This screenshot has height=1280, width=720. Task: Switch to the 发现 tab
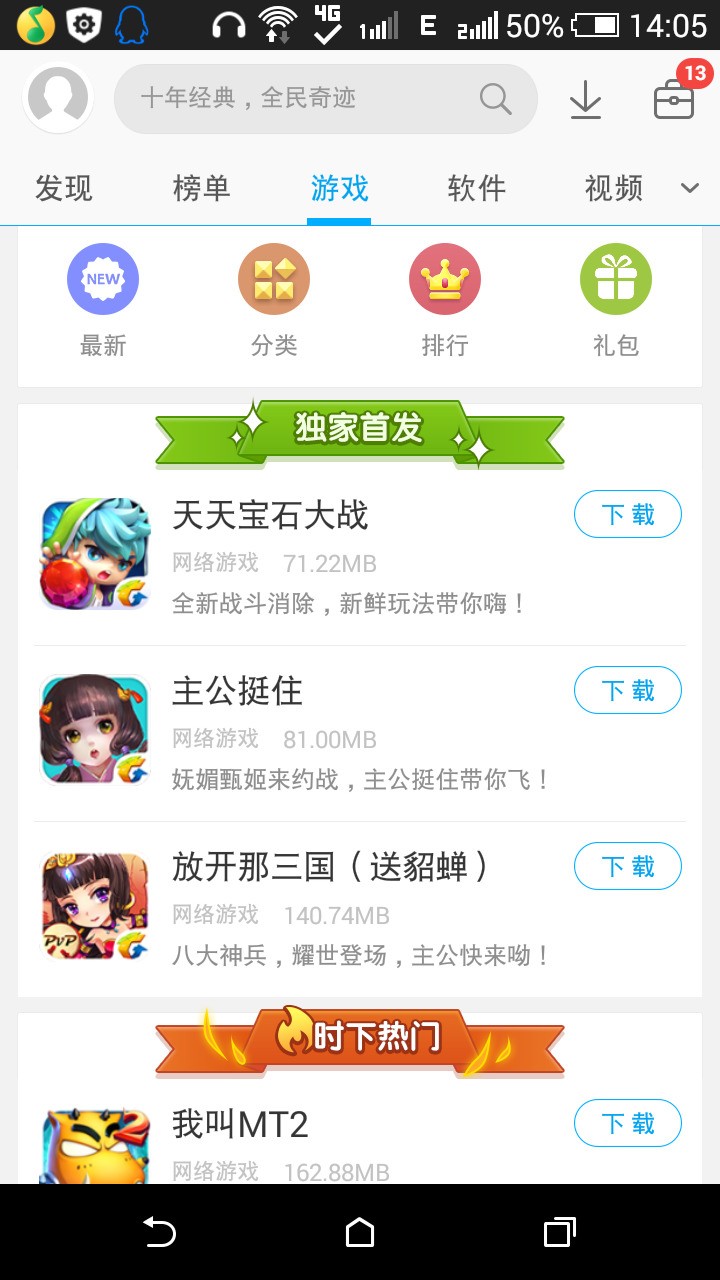[64, 188]
